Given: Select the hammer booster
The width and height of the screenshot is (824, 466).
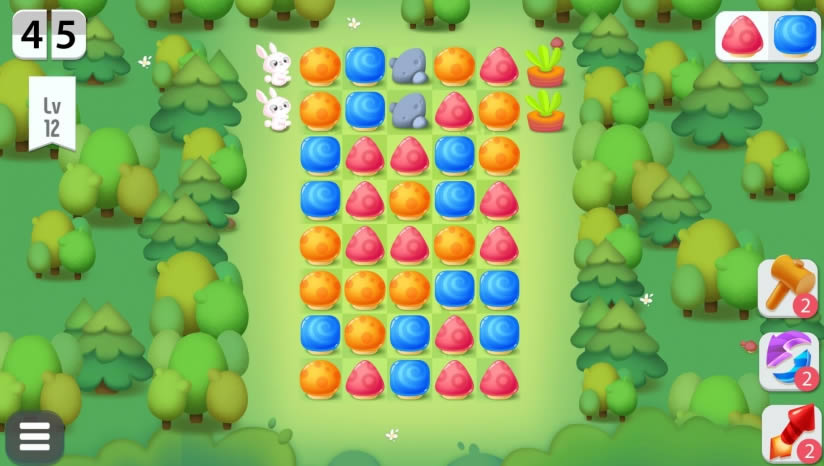Looking at the screenshot, I should coord(788,287).
